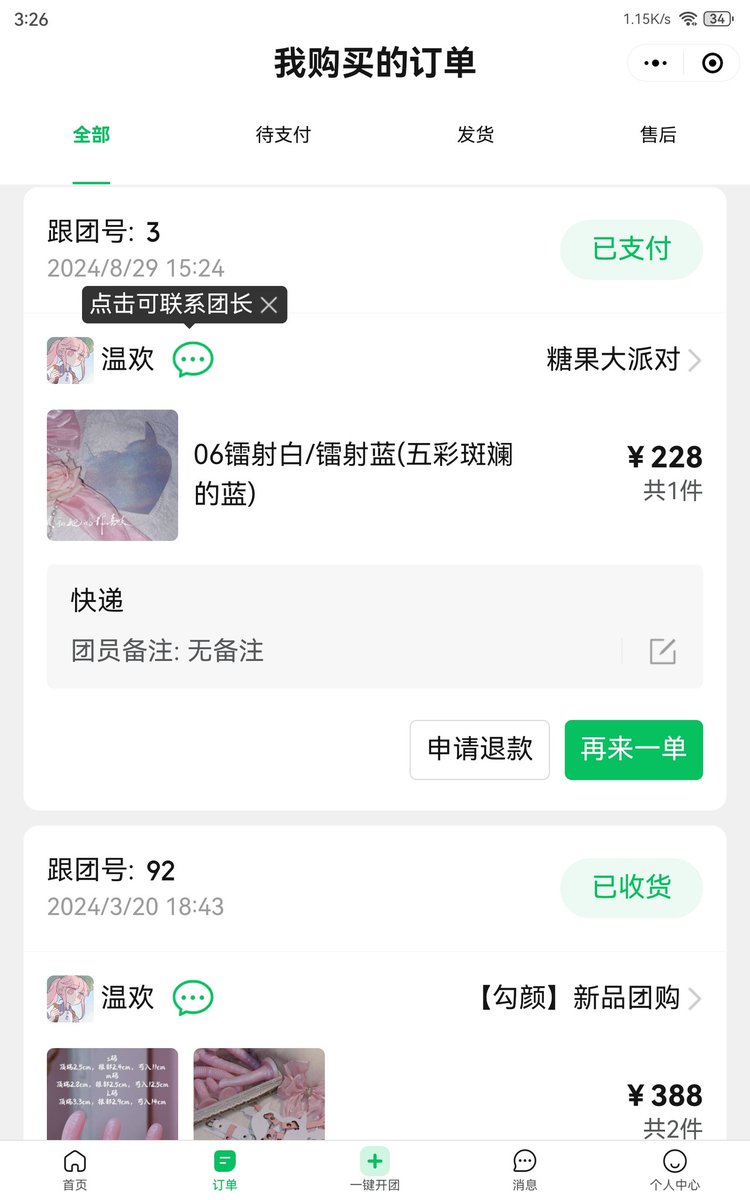Image resolution: width=750 pixels, height=1200 pixels.
Task: Open the 糖果大派对 group buy page
Action: [x=624, y=359]
